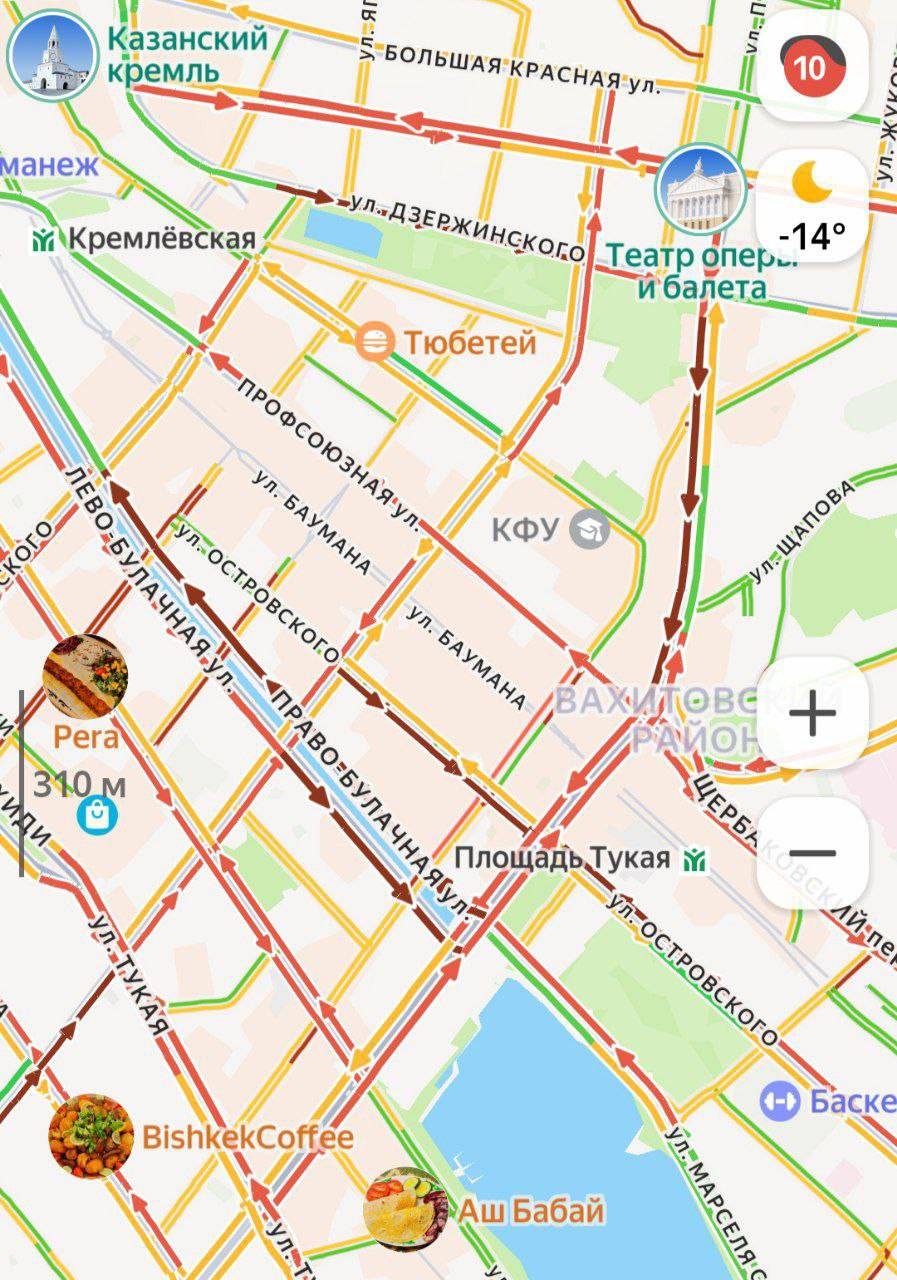Tap the shopping bag store marker
Viewport: 897px width, 1280px height.
pos(97,815)
